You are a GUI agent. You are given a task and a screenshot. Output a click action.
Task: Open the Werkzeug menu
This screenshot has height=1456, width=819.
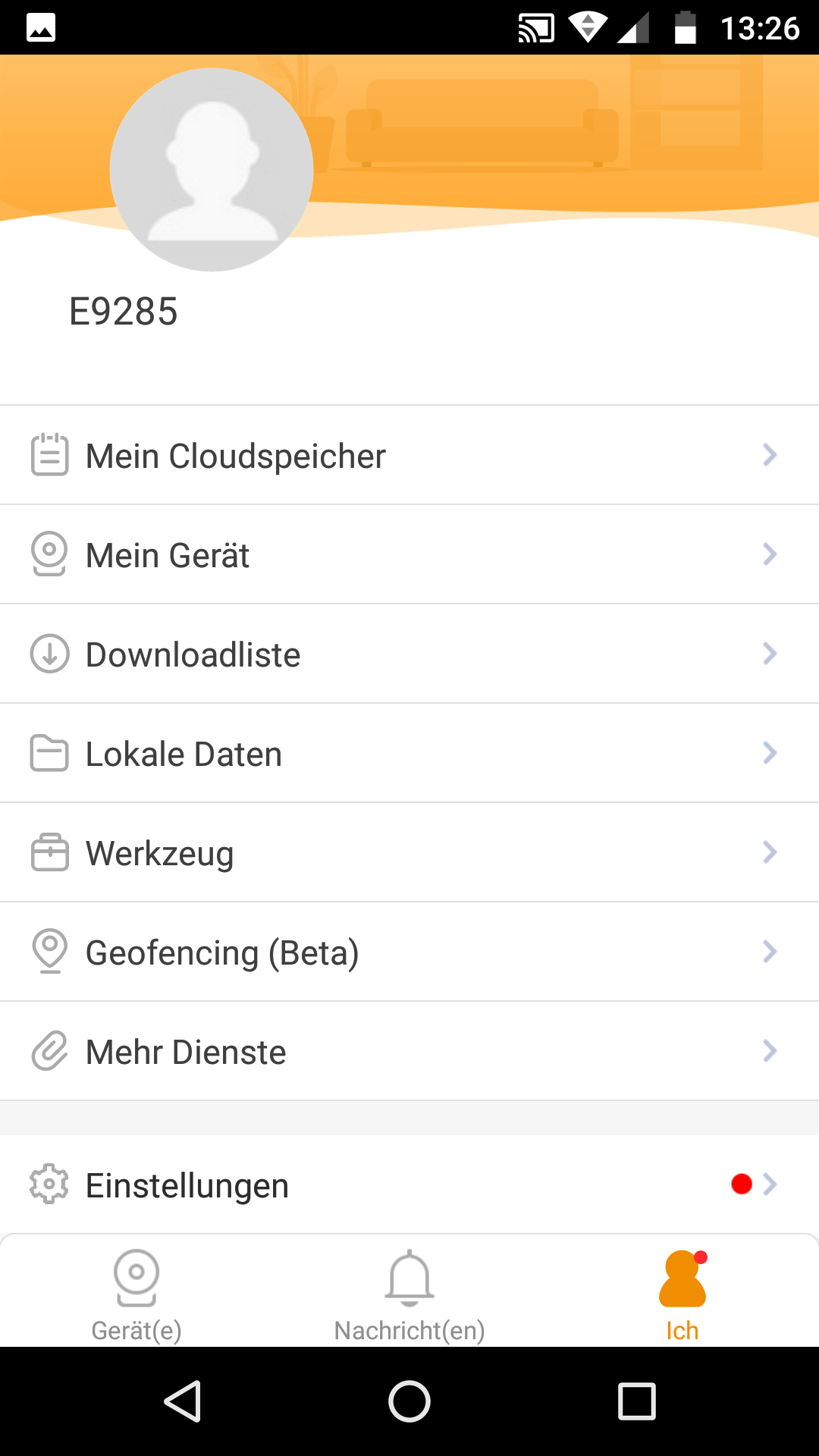coord(409,852)
